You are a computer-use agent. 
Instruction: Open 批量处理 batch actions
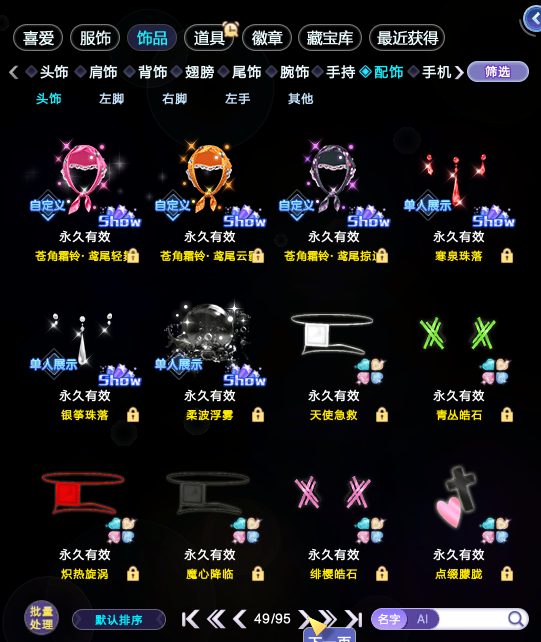[x=41, y=618]
